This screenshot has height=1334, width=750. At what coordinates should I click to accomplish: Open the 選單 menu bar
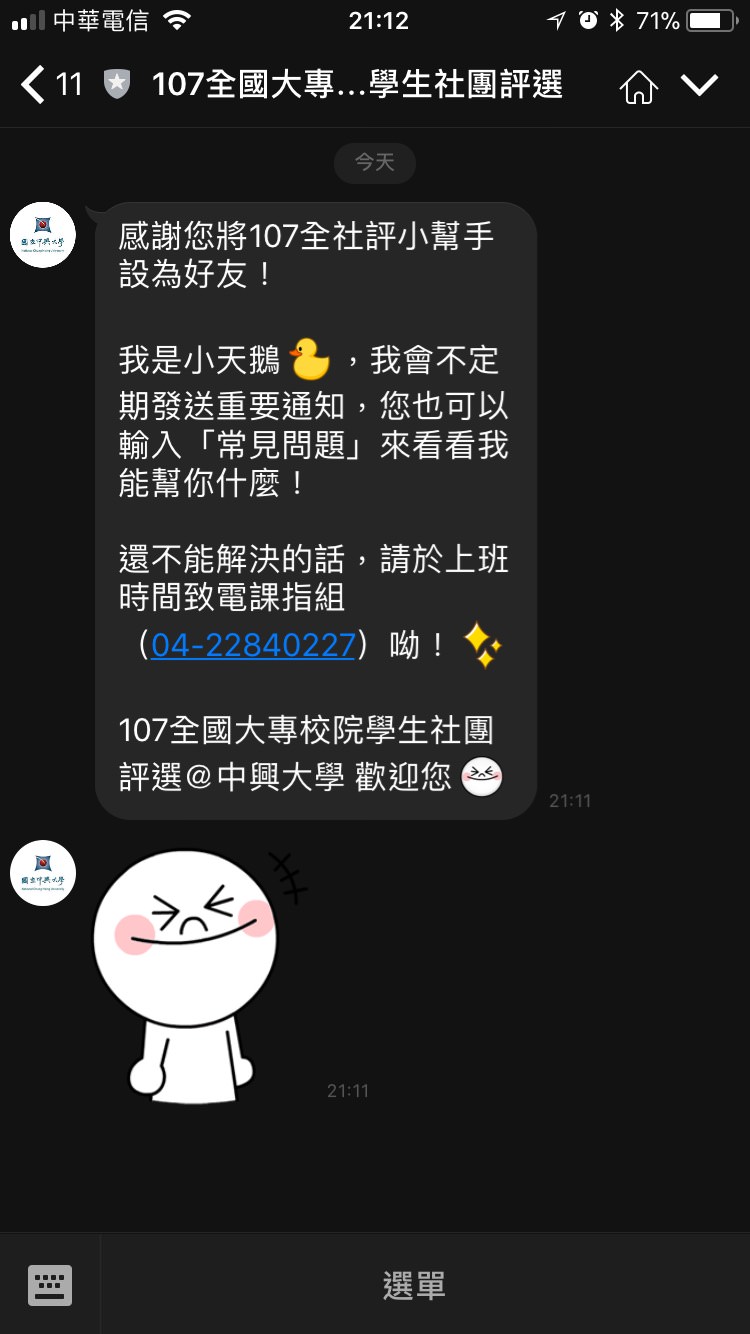414,1285
